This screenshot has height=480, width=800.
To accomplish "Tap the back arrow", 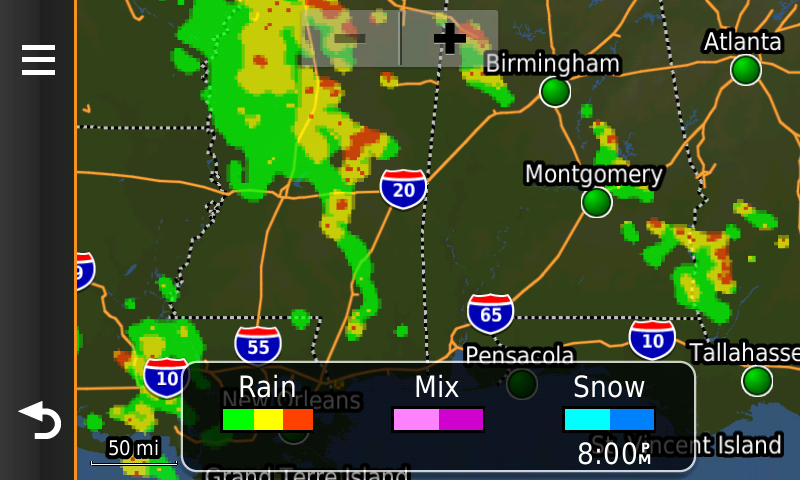I will click(x=39, y=421).
